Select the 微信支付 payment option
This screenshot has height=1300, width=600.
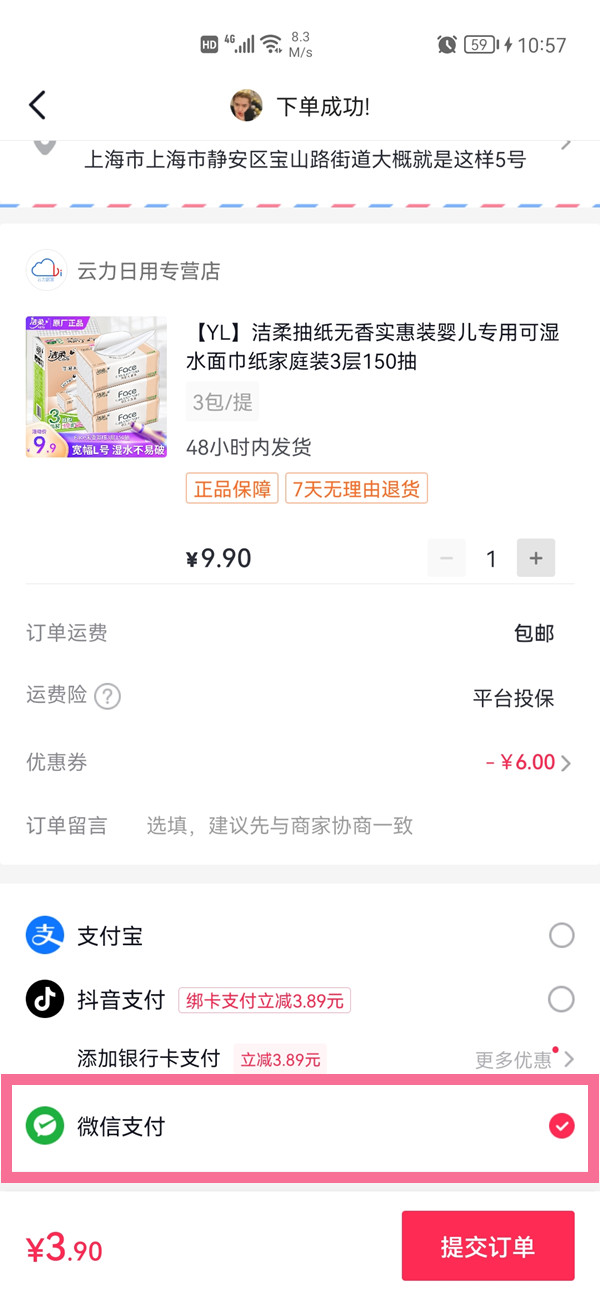point(562,1127)
